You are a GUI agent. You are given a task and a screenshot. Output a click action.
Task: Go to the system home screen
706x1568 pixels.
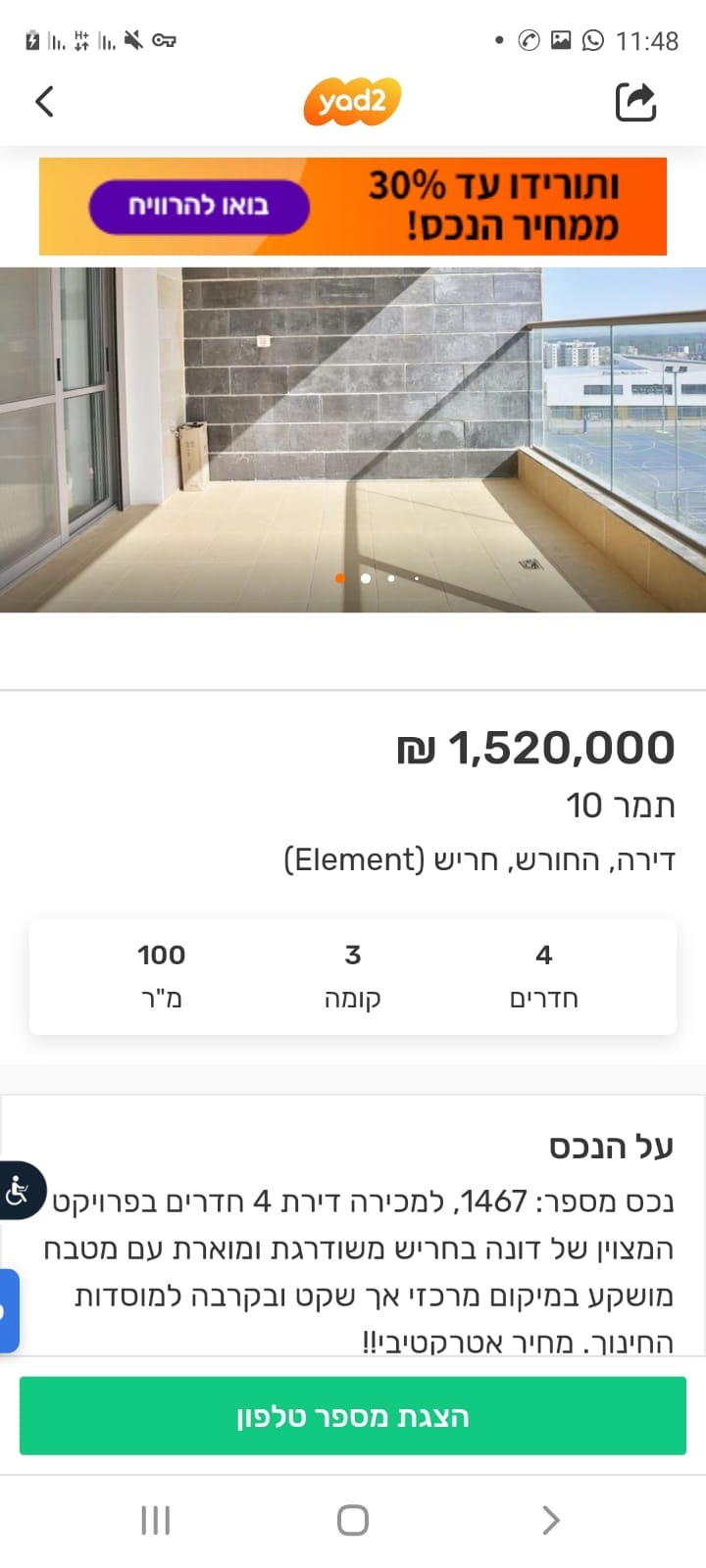[353, 1520]
